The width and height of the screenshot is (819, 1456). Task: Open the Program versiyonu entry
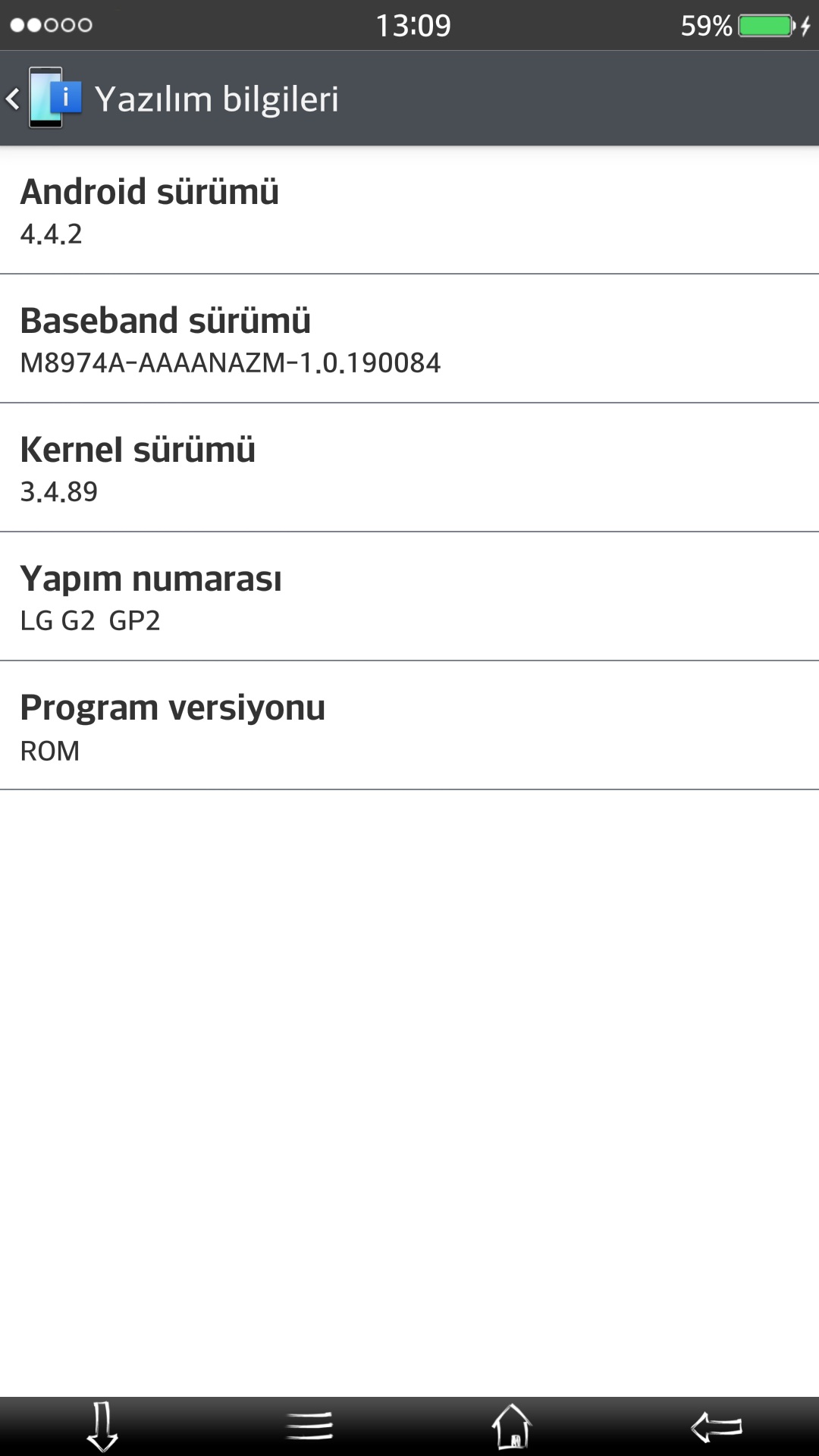coord(409,725)
